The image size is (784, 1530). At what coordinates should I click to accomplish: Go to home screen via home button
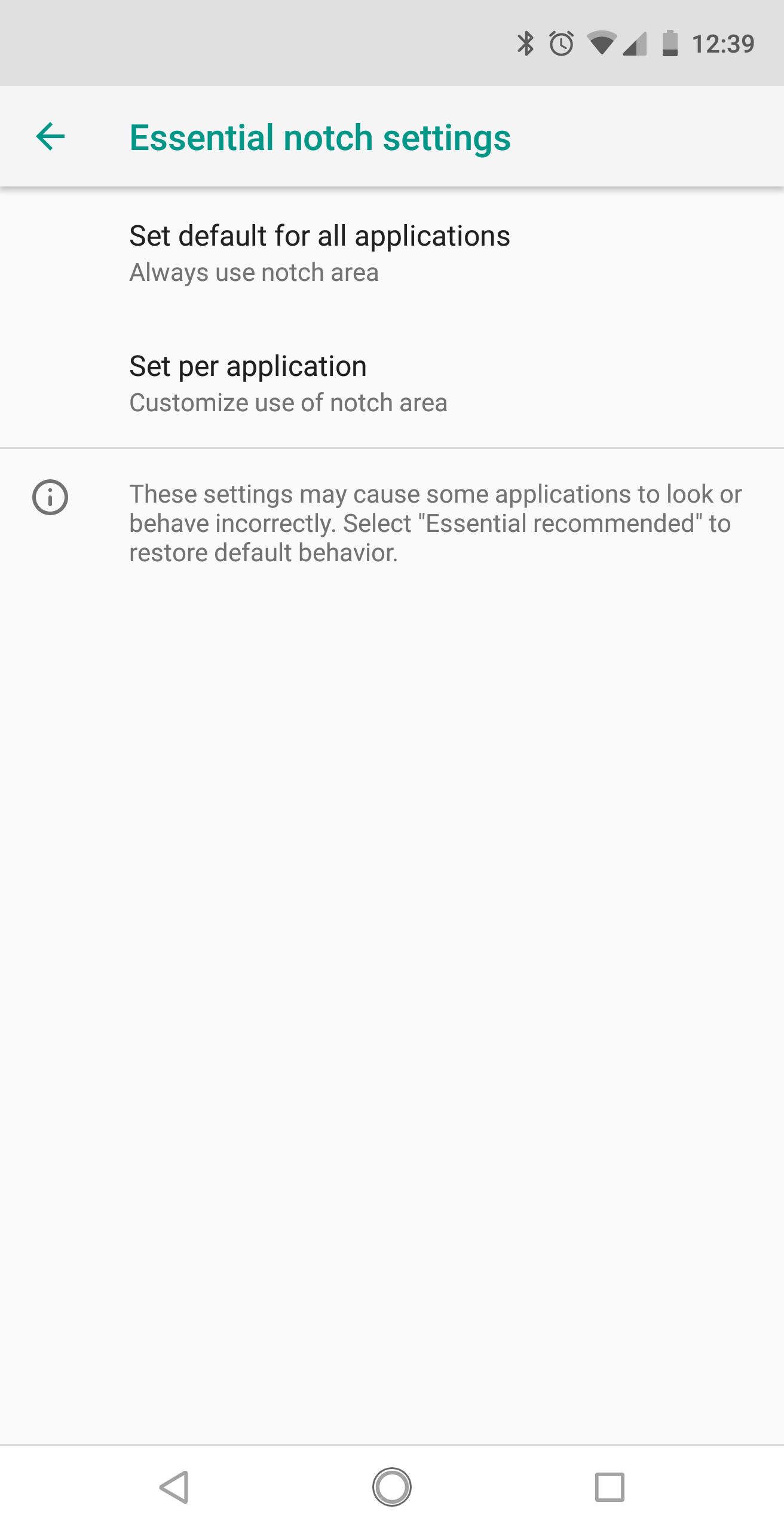[x=392, y=1487]
